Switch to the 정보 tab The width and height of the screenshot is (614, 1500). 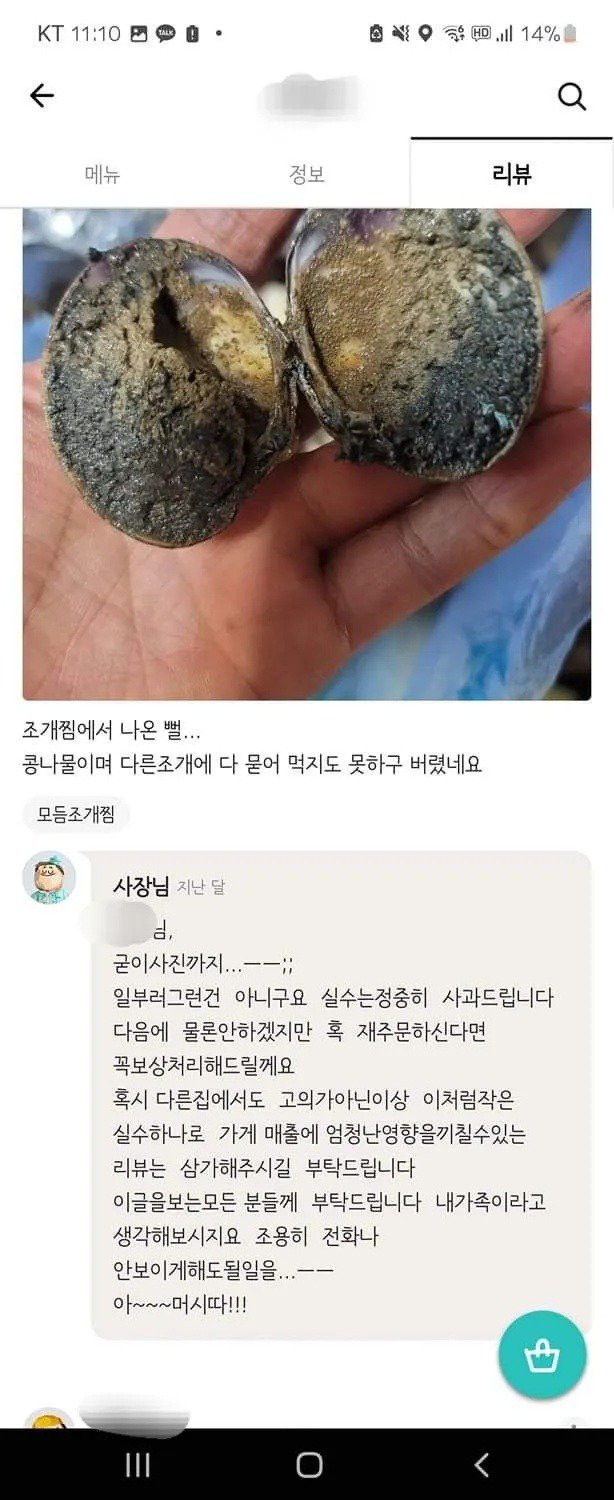[307, 174]
